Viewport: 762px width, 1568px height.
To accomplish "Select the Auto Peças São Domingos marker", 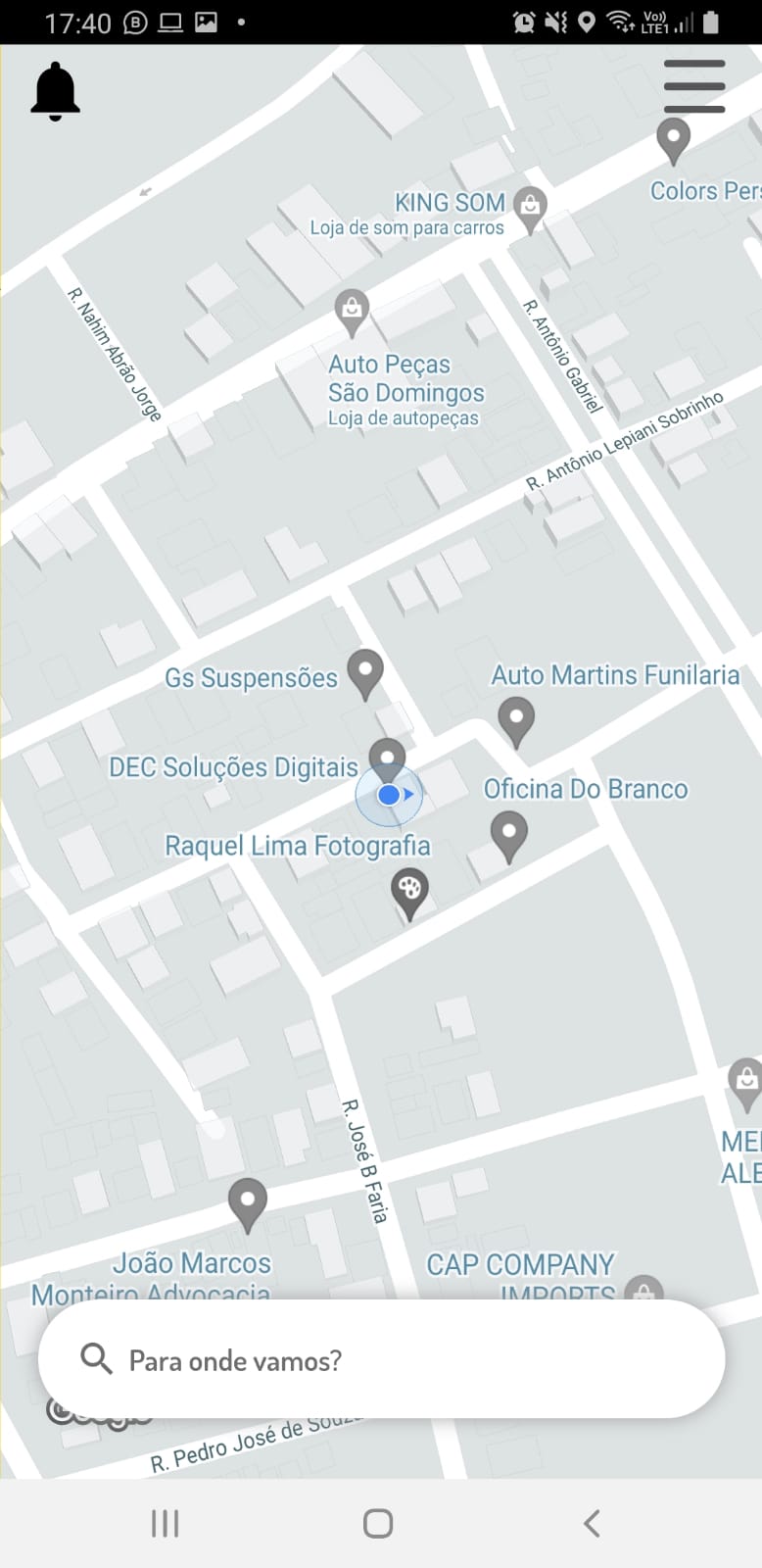I will tap(352, 313).
